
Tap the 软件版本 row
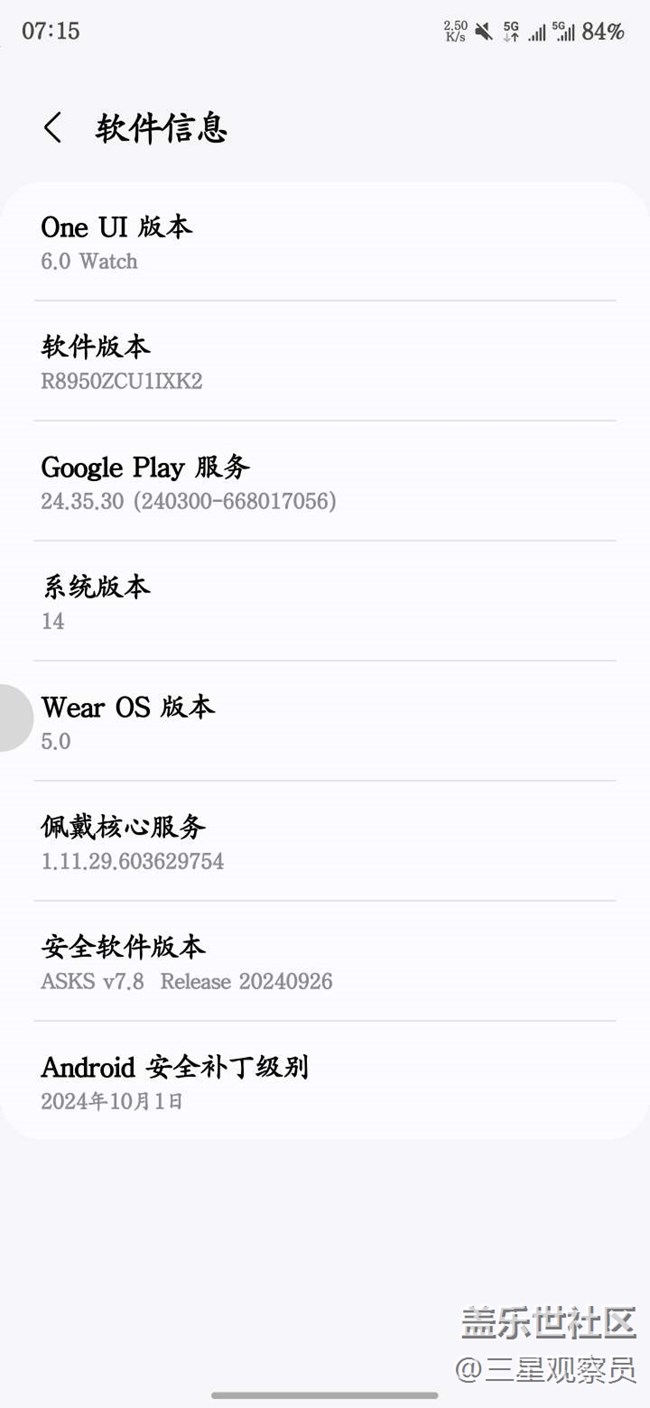[324, 361]
